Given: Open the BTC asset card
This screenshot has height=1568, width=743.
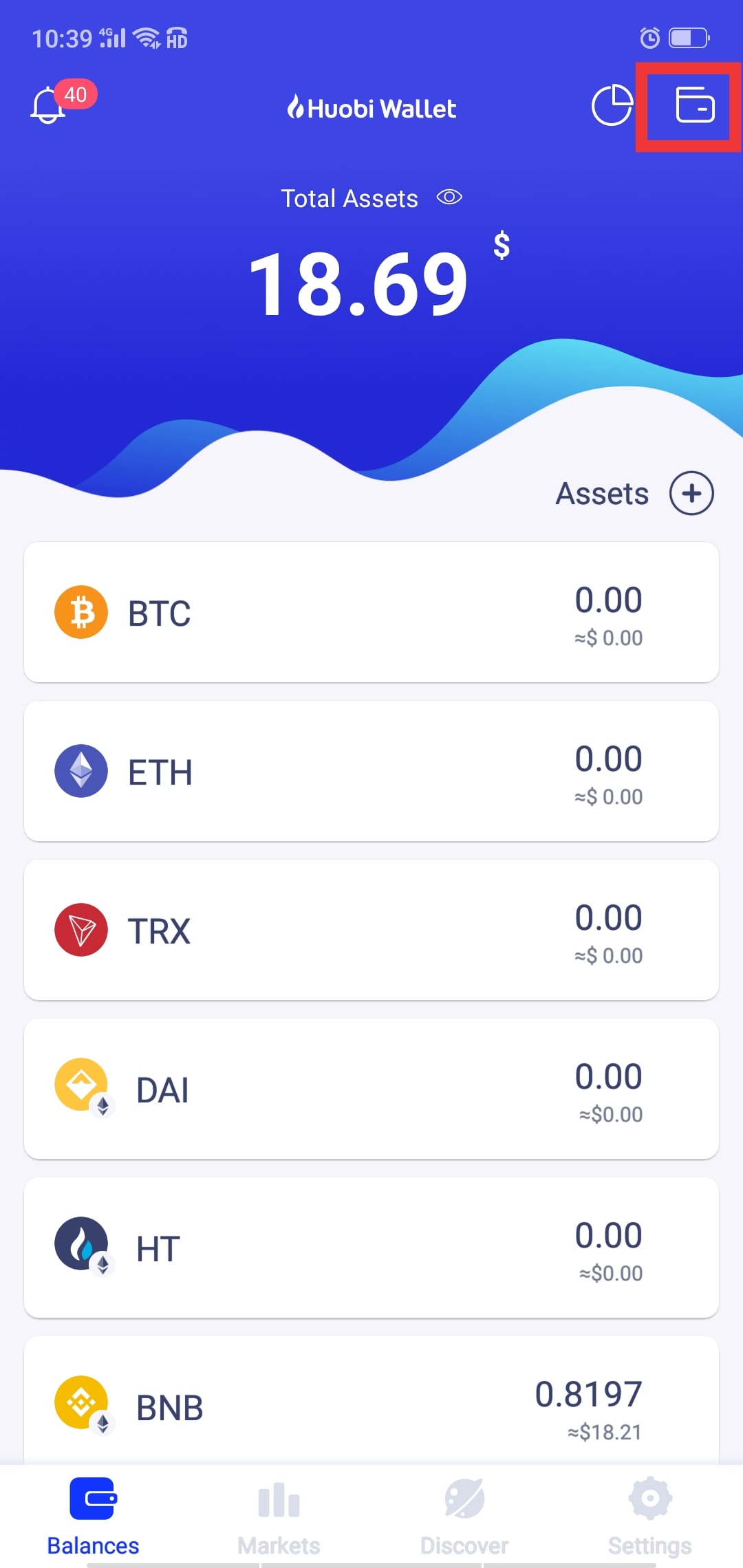Looking at the screenshot, I should click(x=371, y=612).
